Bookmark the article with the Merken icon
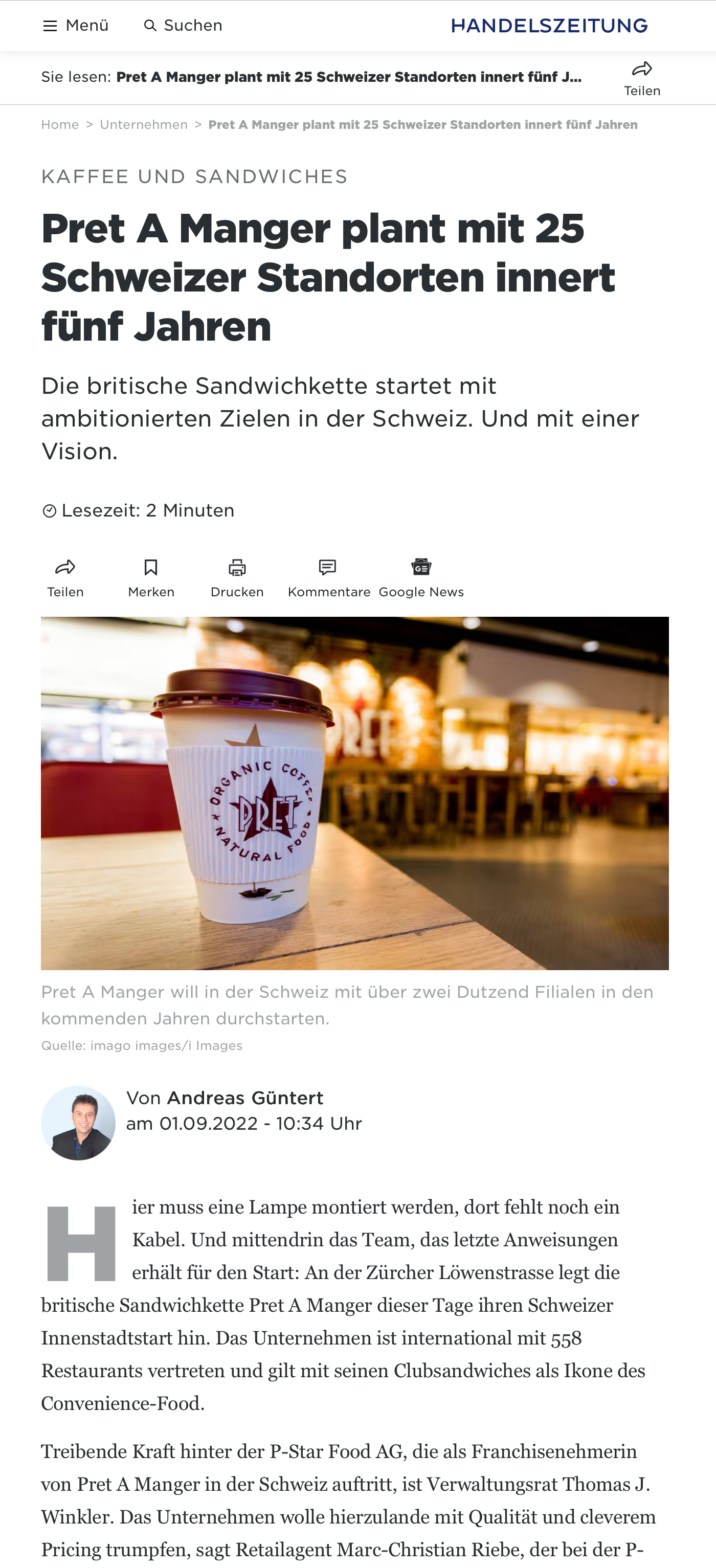The image size is (716, 1568). pos(151,569)
